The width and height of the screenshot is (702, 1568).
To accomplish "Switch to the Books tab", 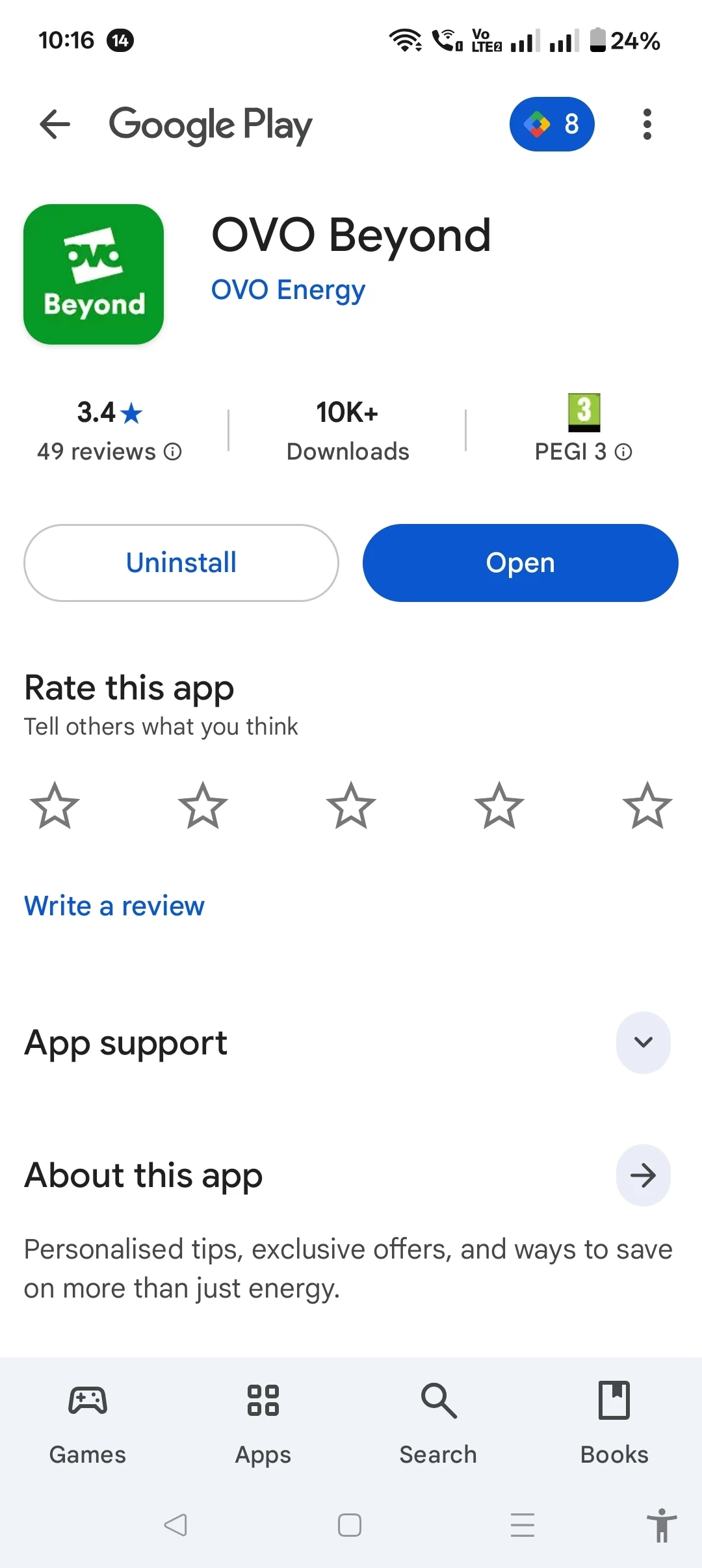I will tap(614, 1424).
